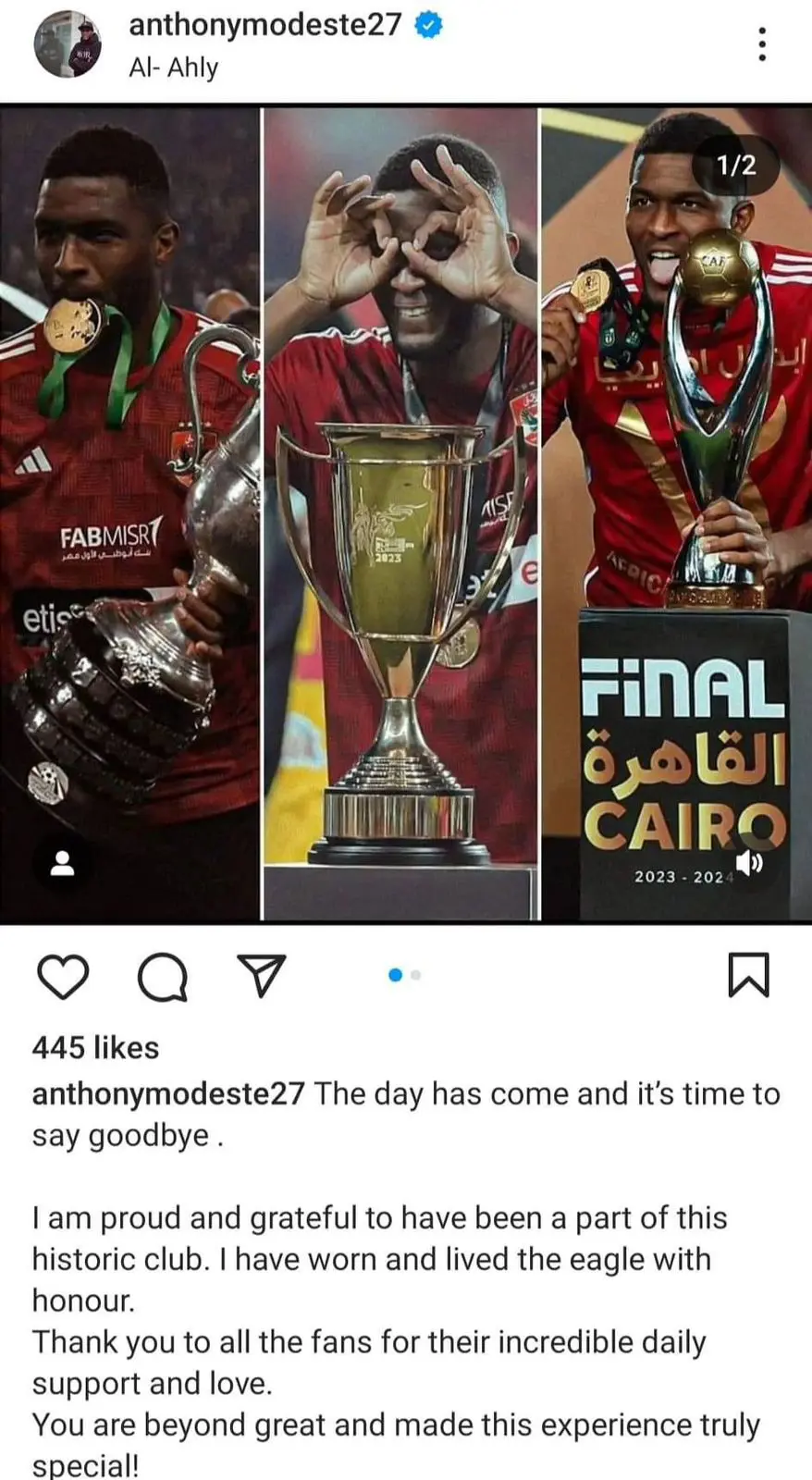Image resolution: width=812 pixels, height=1480 pixels.
Task: Open the comments on this post
Action: pos(163,977)
